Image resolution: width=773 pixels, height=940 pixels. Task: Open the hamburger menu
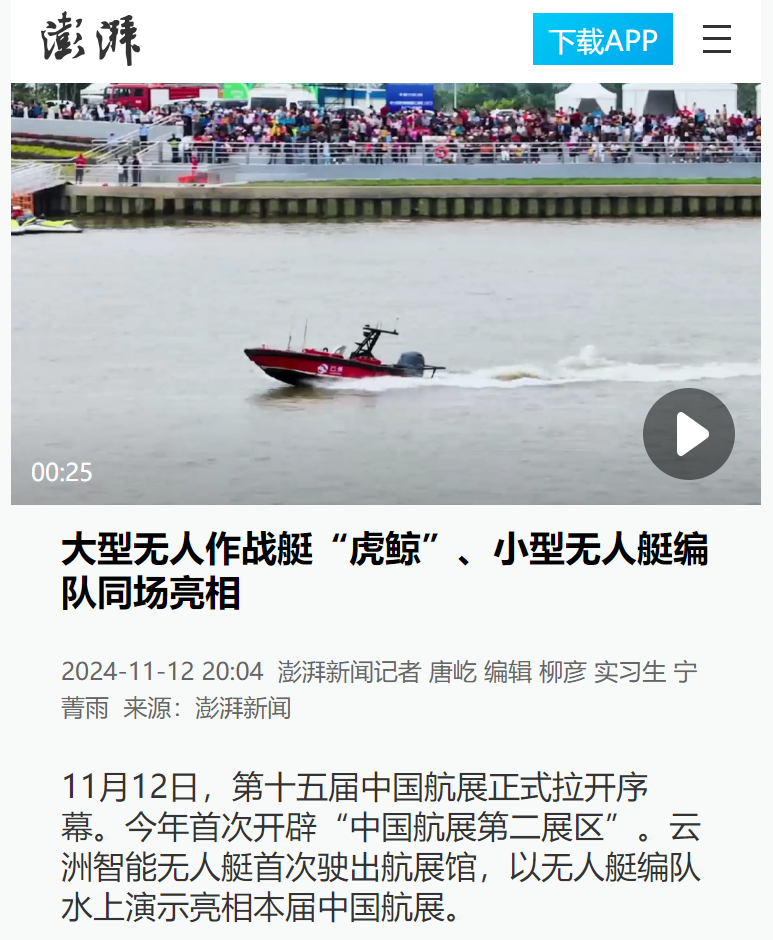click(716, 40)
